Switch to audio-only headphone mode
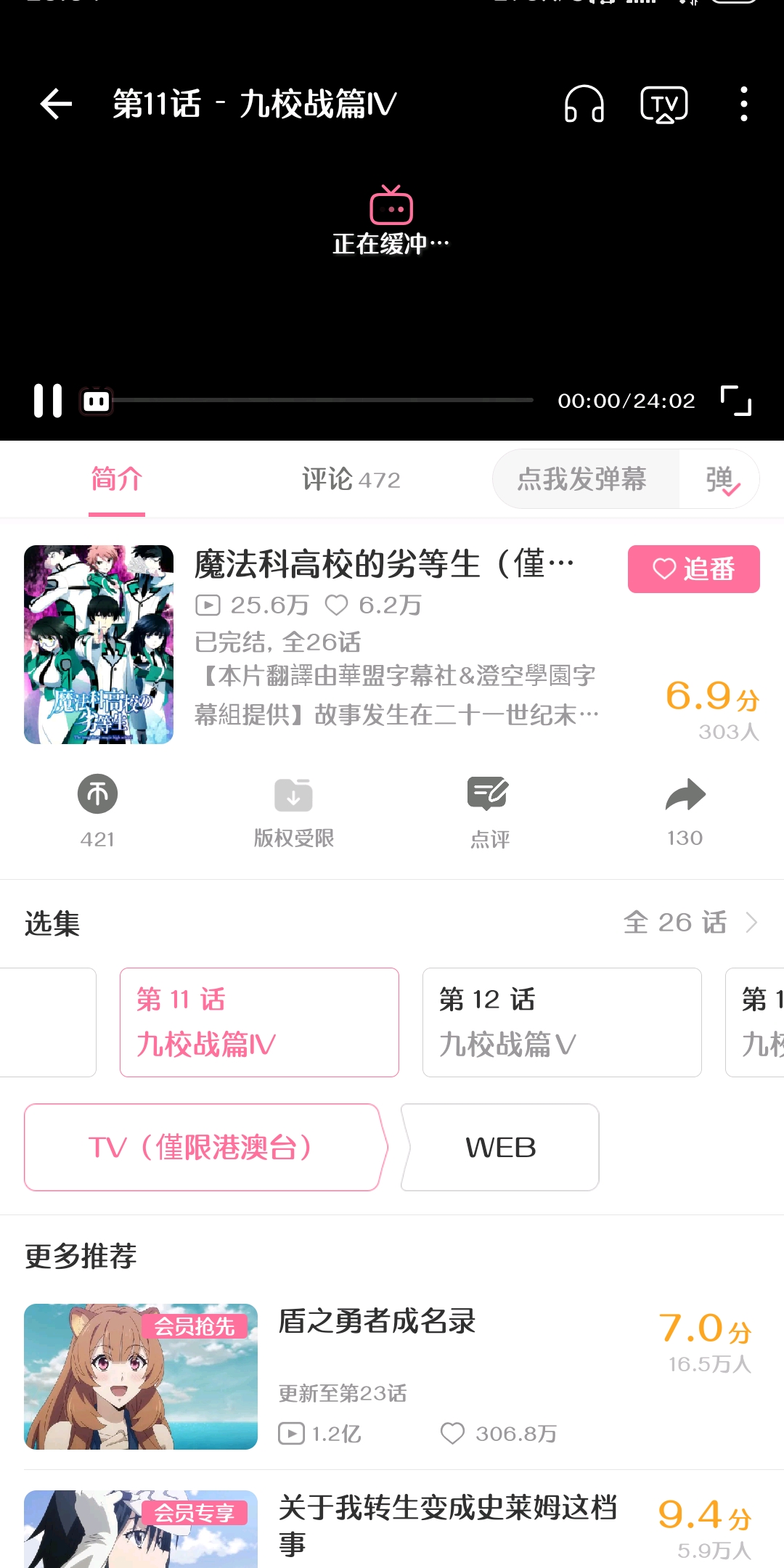The width and height of the screenshot is (784, 1568). click(584, 104)
